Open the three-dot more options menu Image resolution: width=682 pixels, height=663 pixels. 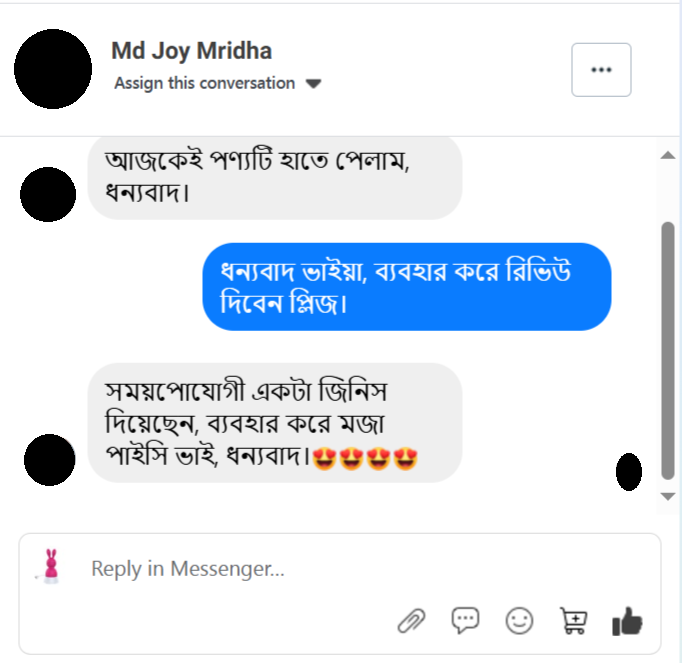[601, 70]
